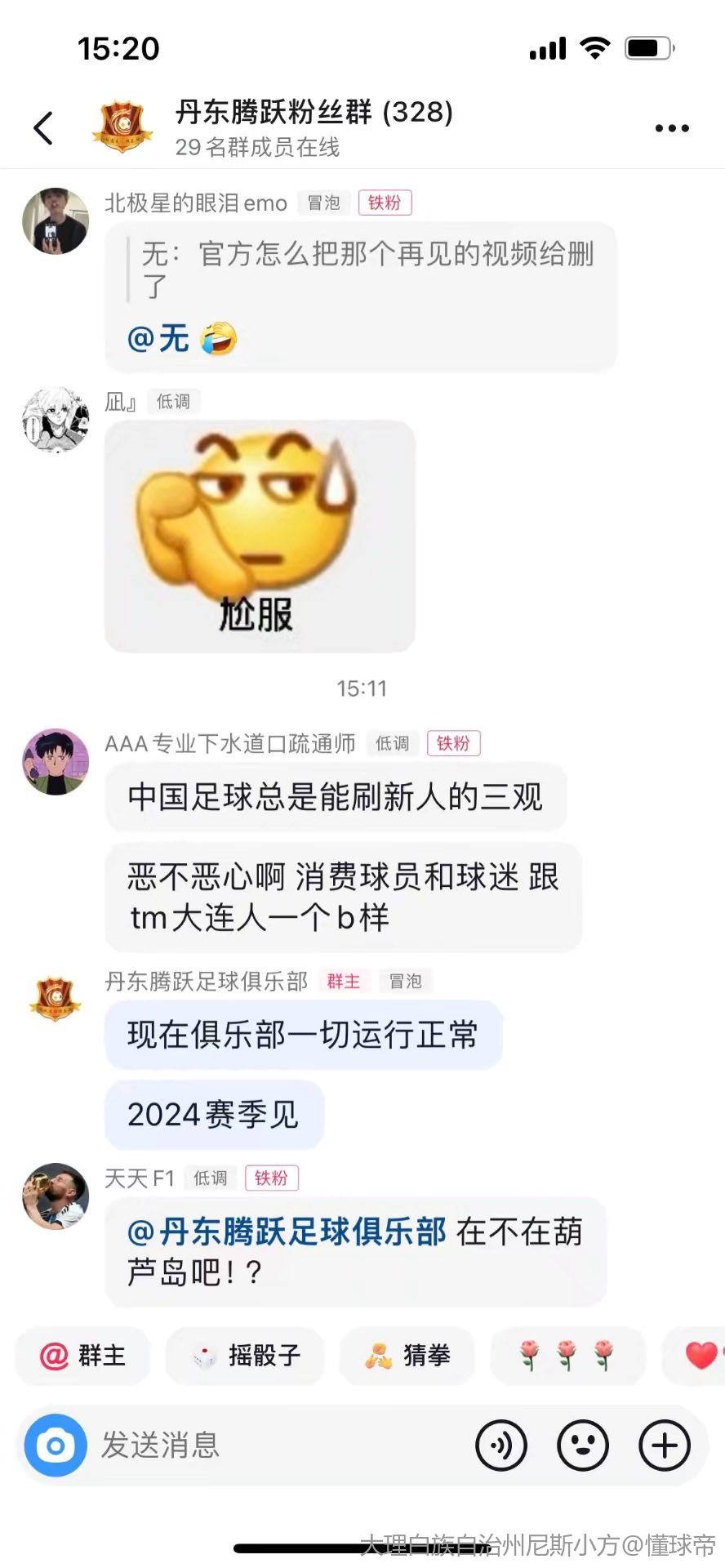Start voice message recording
Image resolution: width=725 pixels, height=1568 pixels.
tap(500, 1445)
